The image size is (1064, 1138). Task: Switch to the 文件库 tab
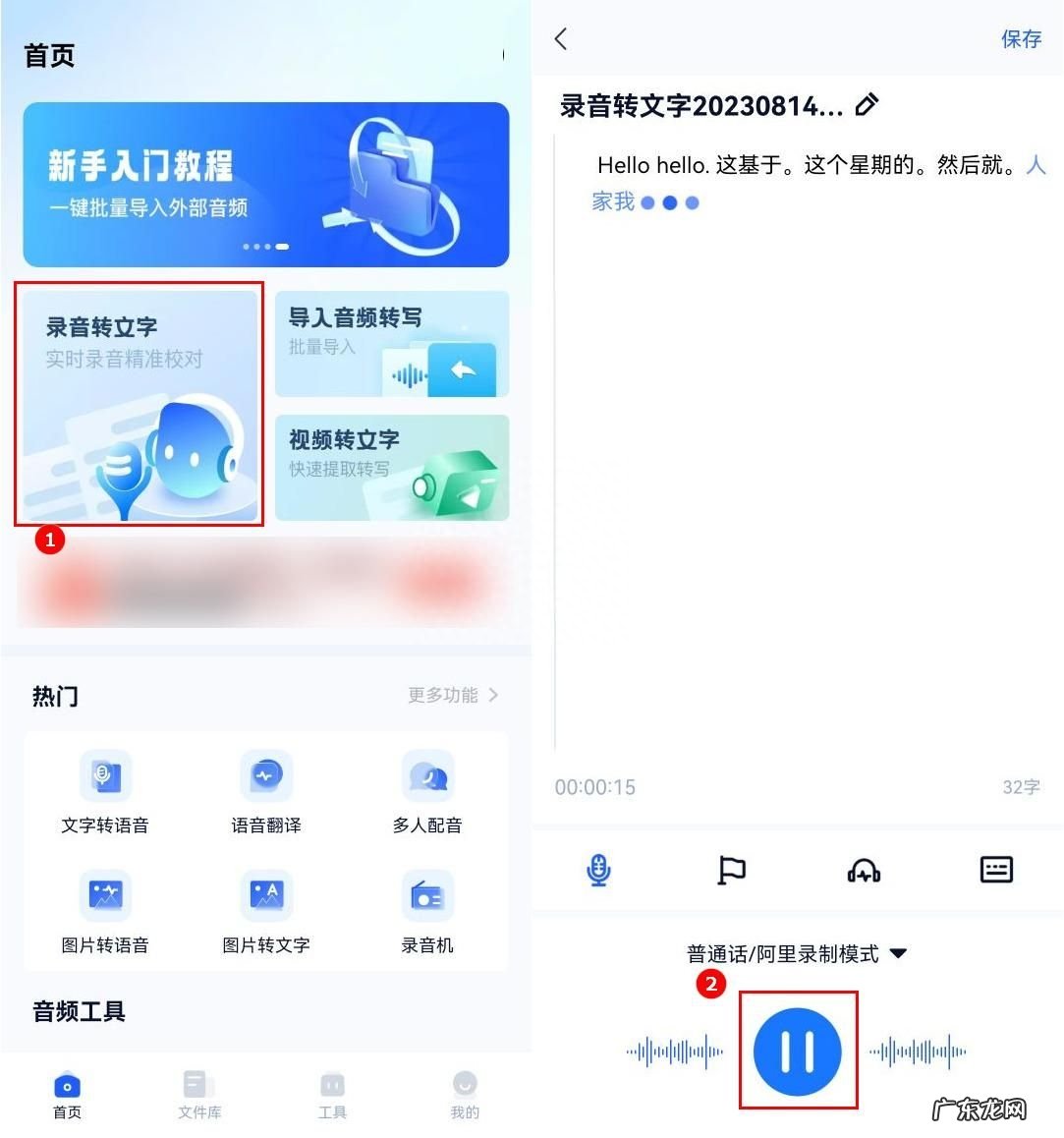coord(199,1094)
